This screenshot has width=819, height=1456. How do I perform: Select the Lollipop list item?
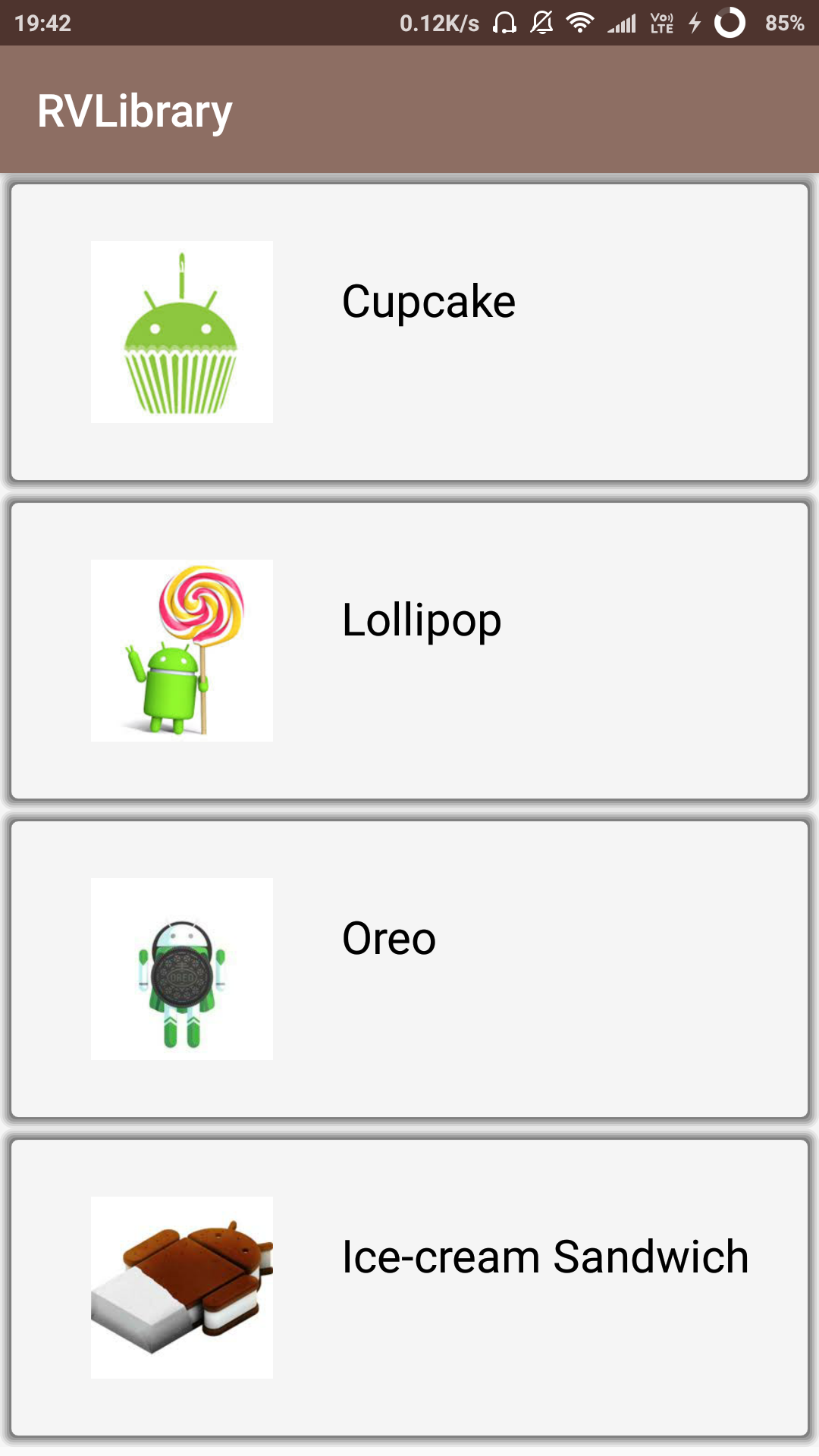(409, 650)
